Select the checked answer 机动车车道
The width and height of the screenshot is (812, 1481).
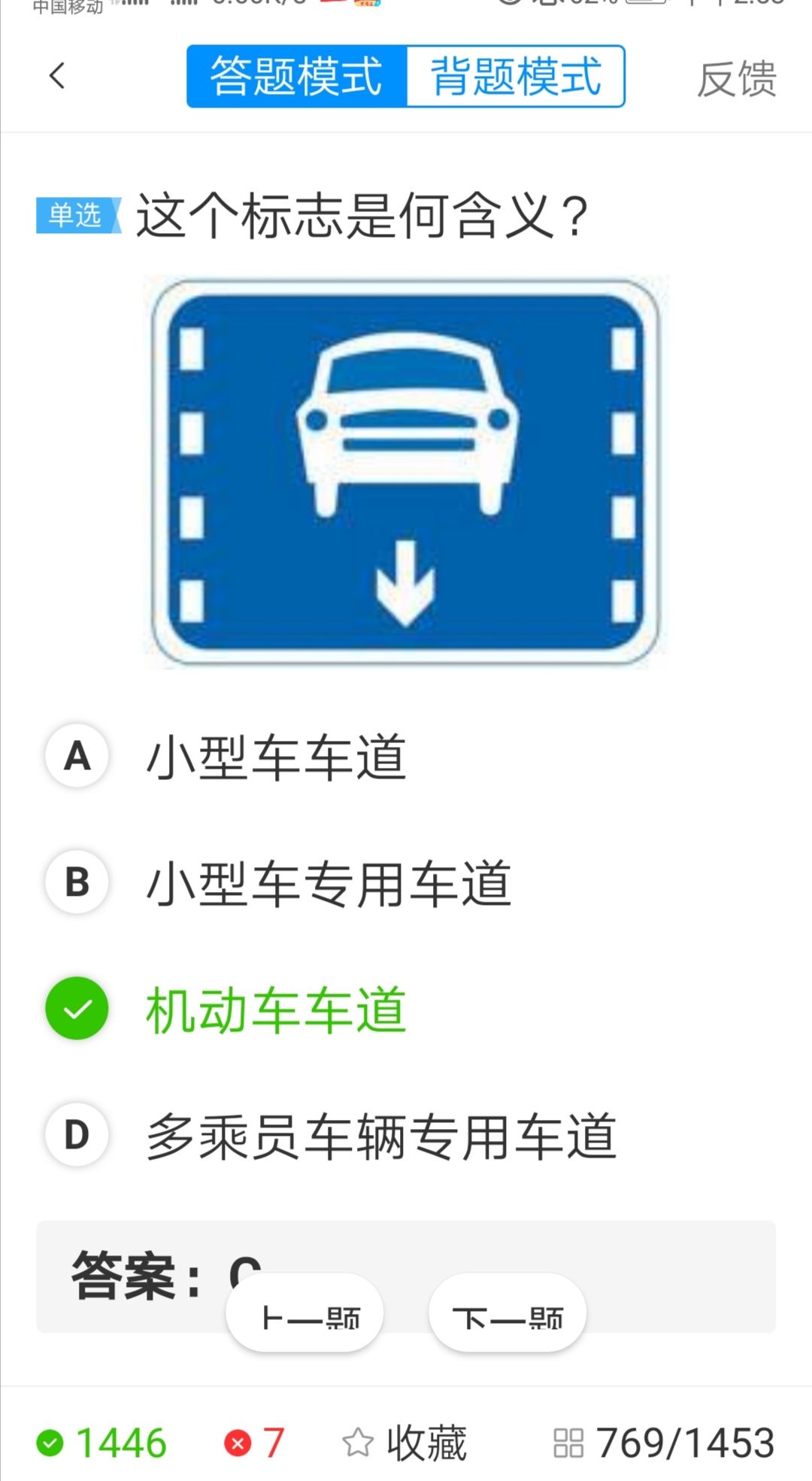[x=275, y=1009]
